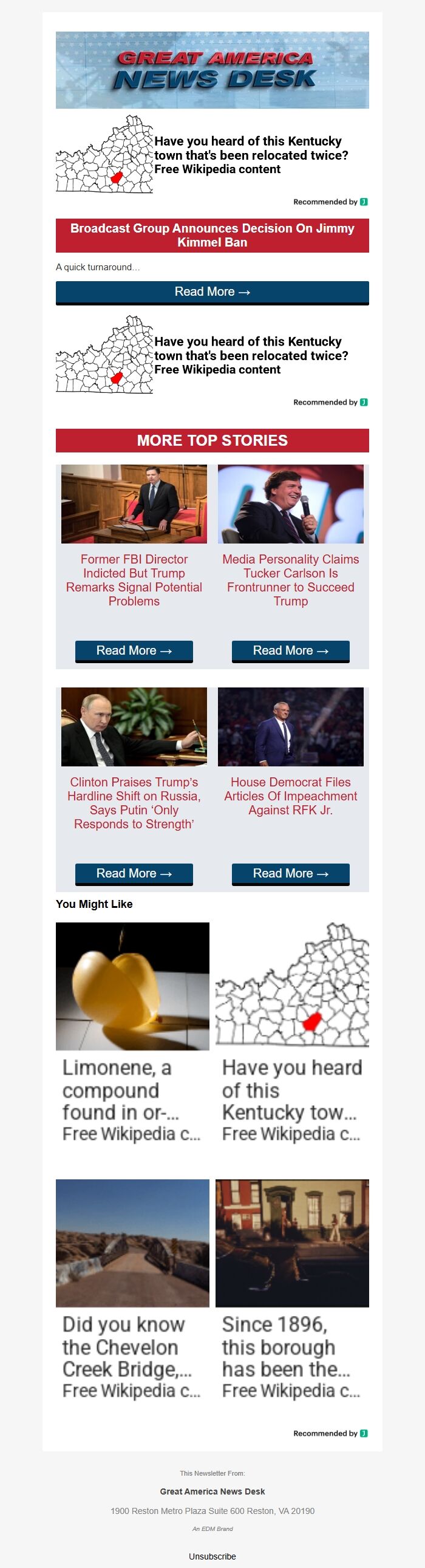Open the Great America News Desk banner
Viewport: 425px width, 1568px height.
[x=212, y=70]
